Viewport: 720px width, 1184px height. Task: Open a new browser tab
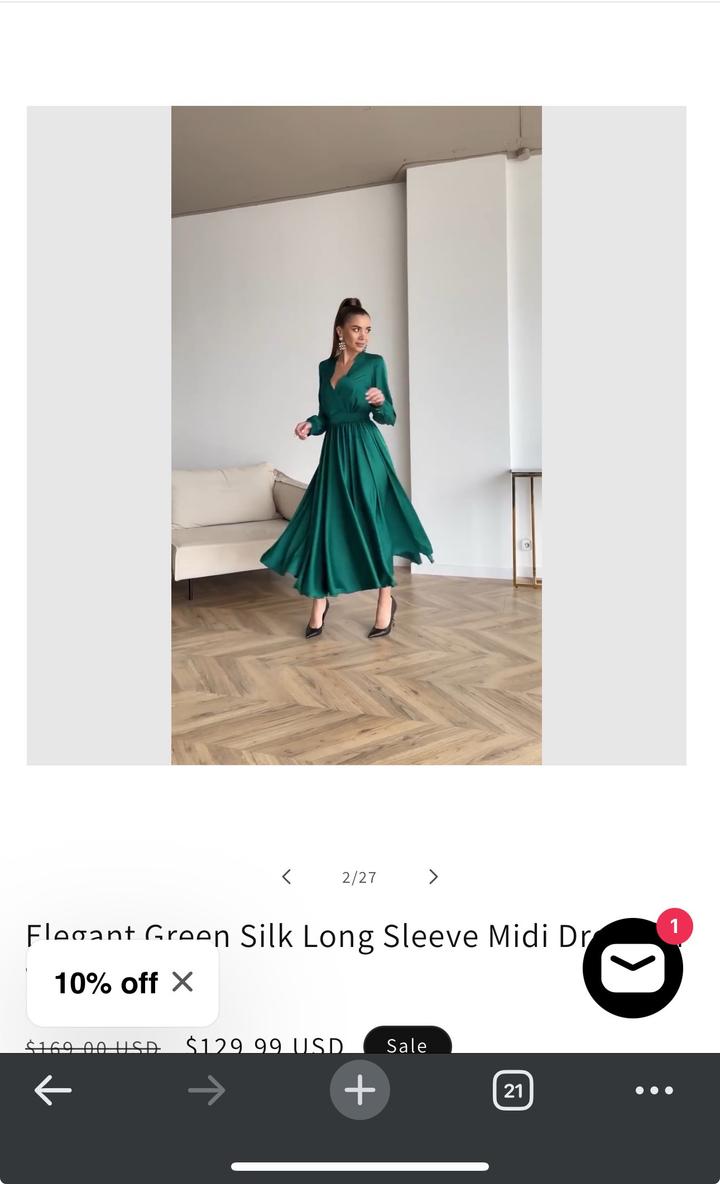360,1090
